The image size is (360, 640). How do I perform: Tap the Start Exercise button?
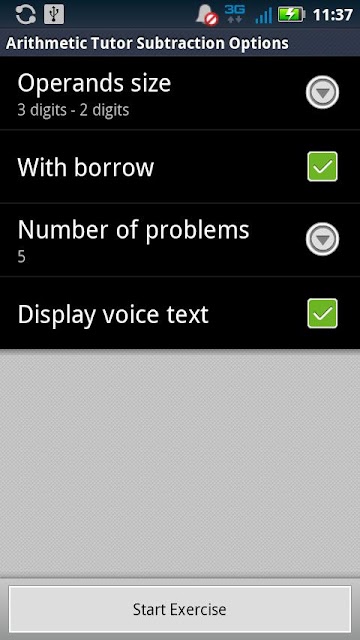pyautogui.click(x=180, y=609)
